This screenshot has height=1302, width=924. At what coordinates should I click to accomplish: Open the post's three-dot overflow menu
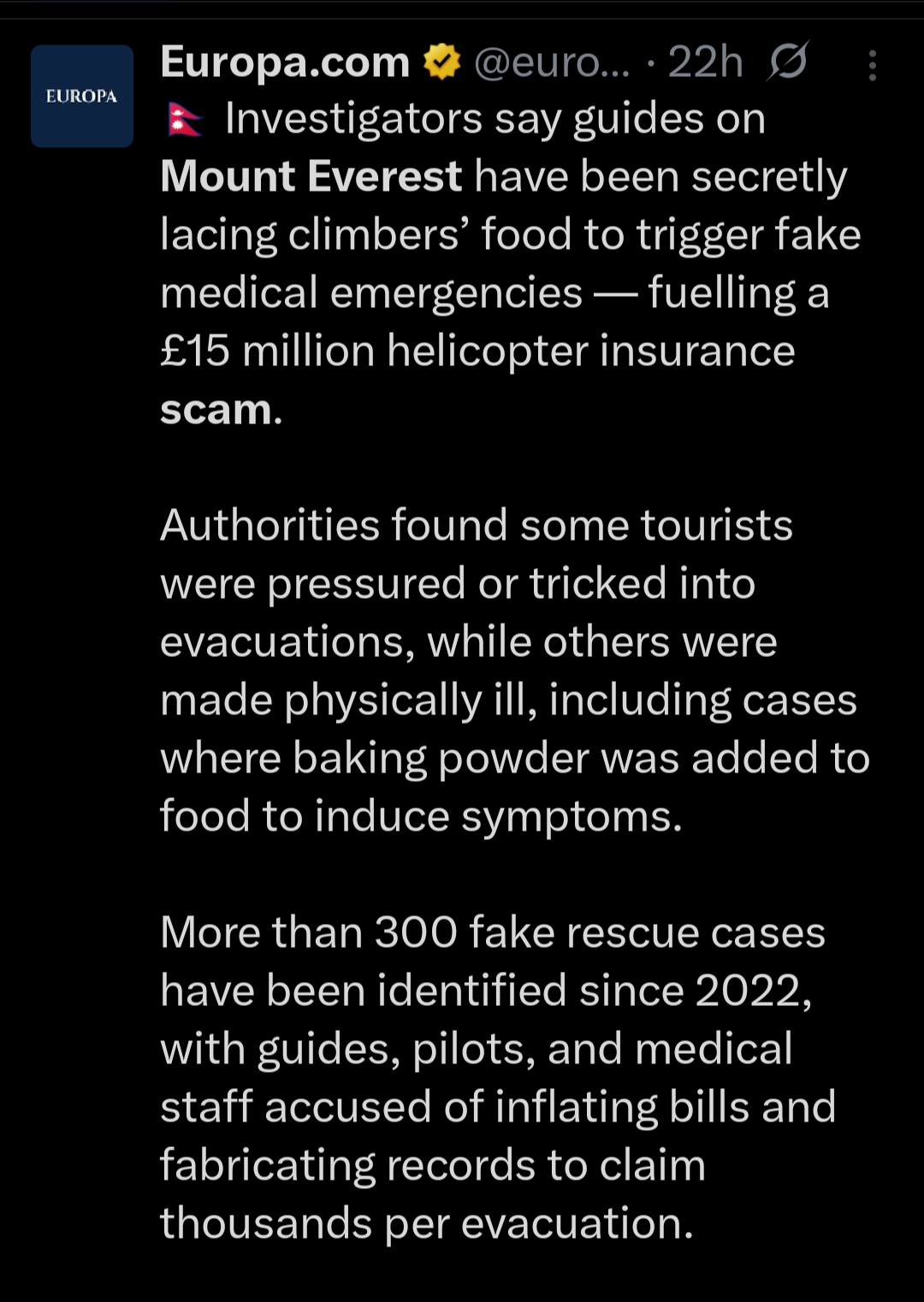tap(872, 65)
